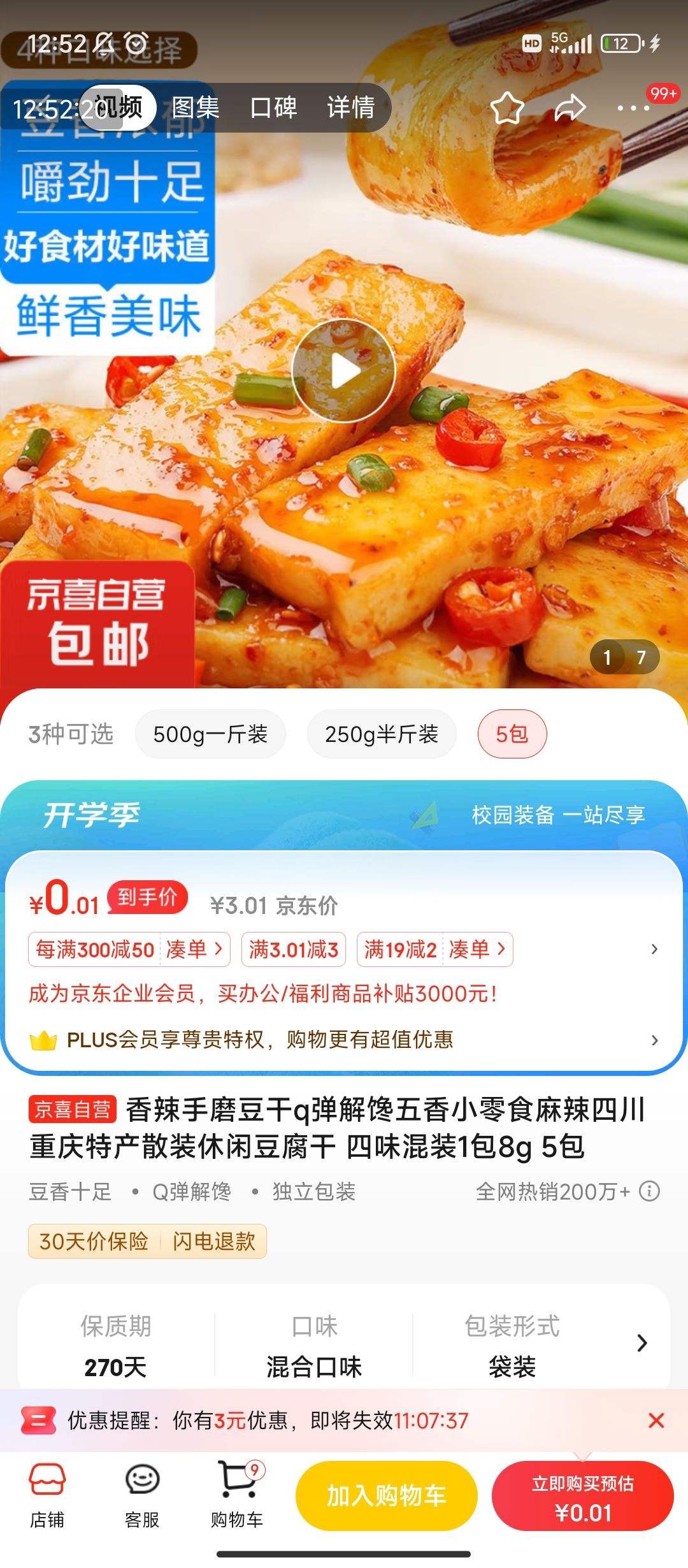Play the product video
The width and height of the screenshot is (688, 1568).
344,368
